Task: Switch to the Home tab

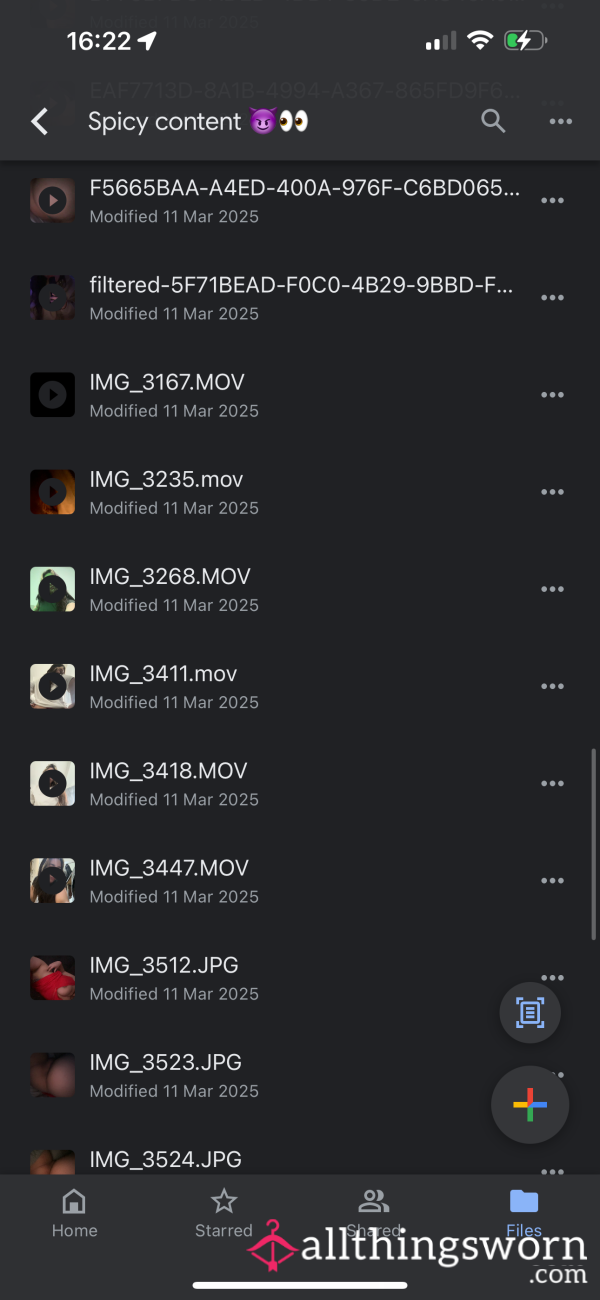Action: pyautogui.click(x=75, y=1213)
